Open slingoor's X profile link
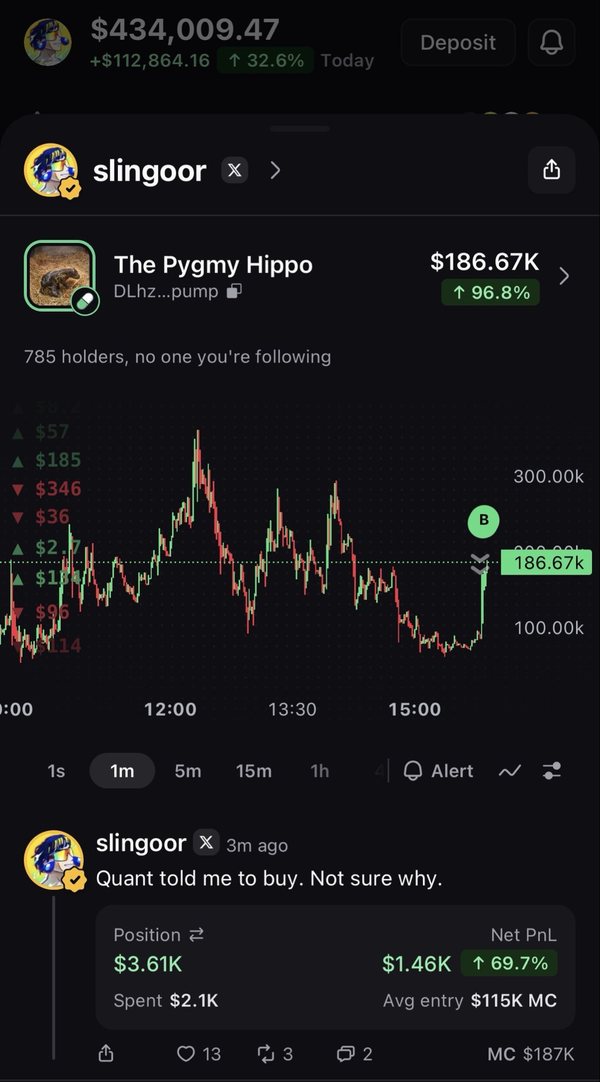Screen dimensions: 600x1082 click(x=234, y=170)
